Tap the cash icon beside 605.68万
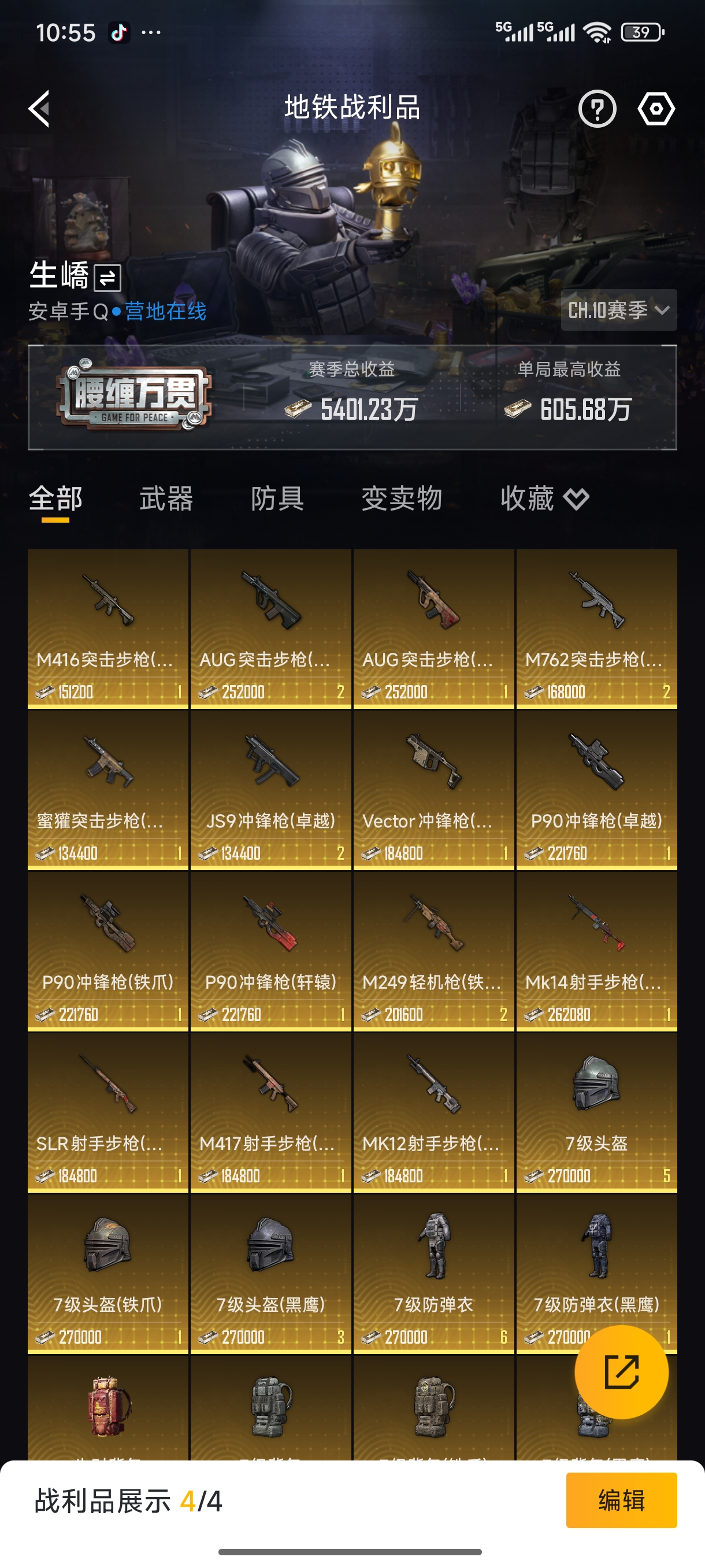Screen dimensions: 705x1568 pyautogui.click(x=518, y=409)
